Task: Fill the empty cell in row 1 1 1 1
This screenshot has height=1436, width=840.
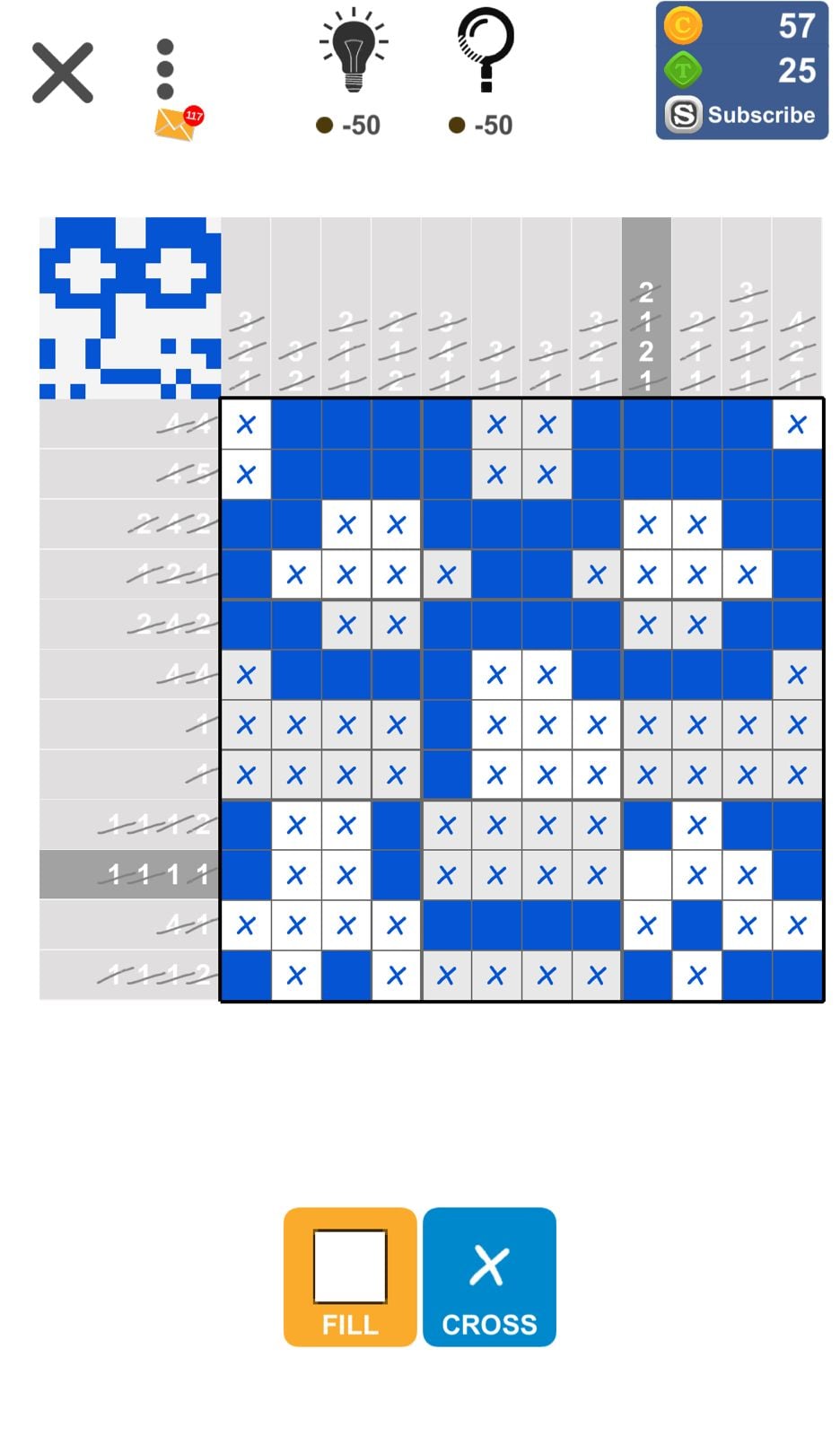Action: tap(646, 874)
